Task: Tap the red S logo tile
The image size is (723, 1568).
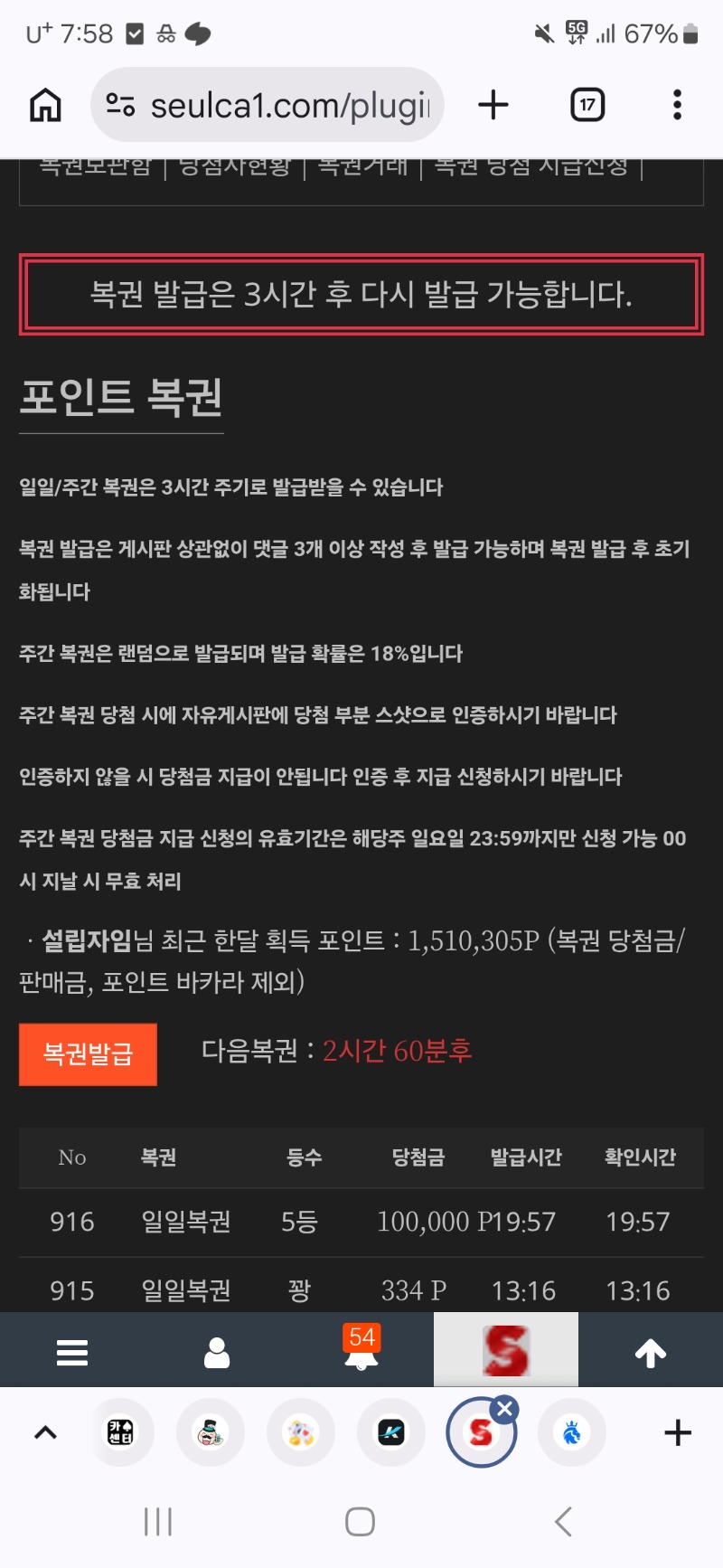Action: click(506, 1350)
